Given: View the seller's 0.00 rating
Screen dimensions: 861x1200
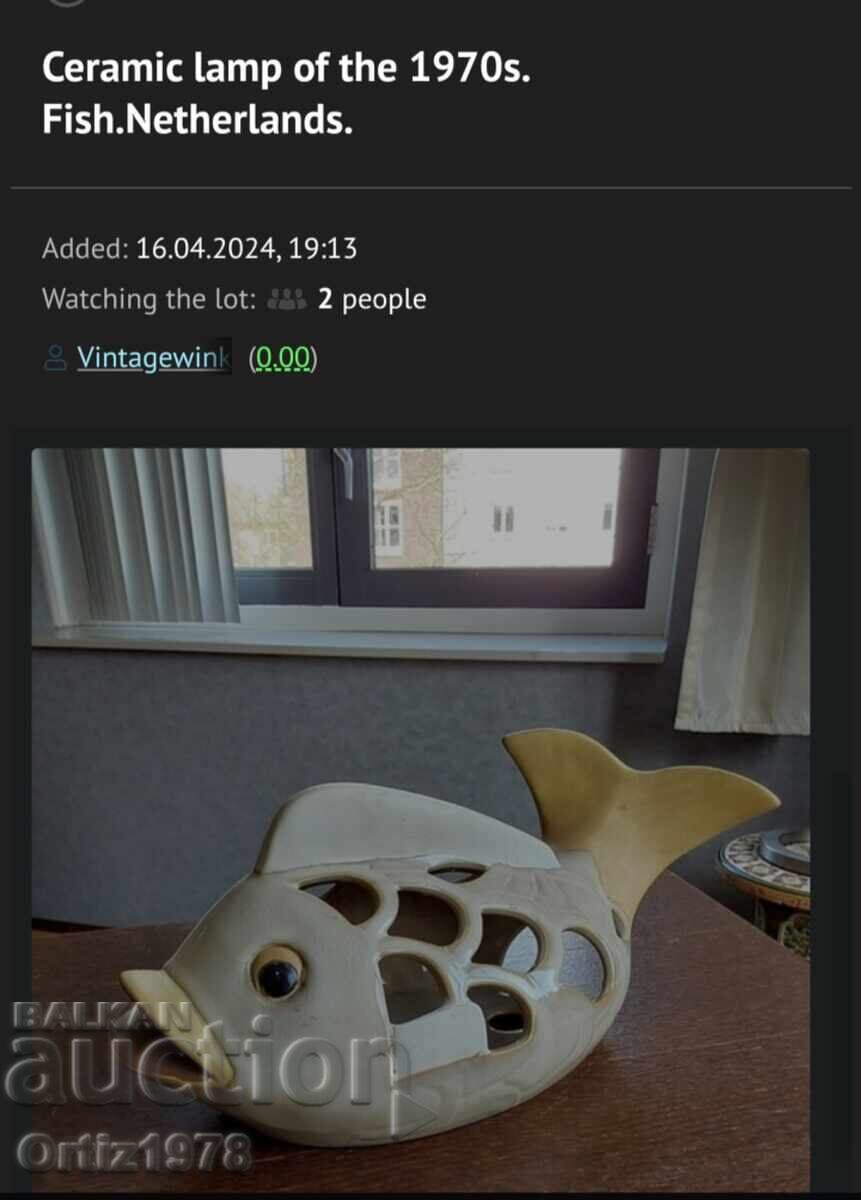Looking at the screenshot, I should tap(283, 358).
